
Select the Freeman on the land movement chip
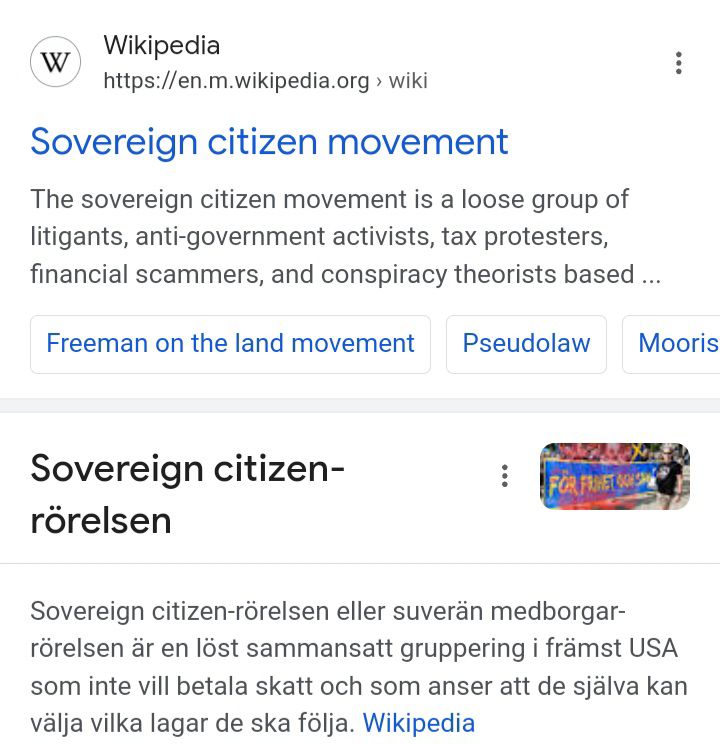click(x=230, y=344)
